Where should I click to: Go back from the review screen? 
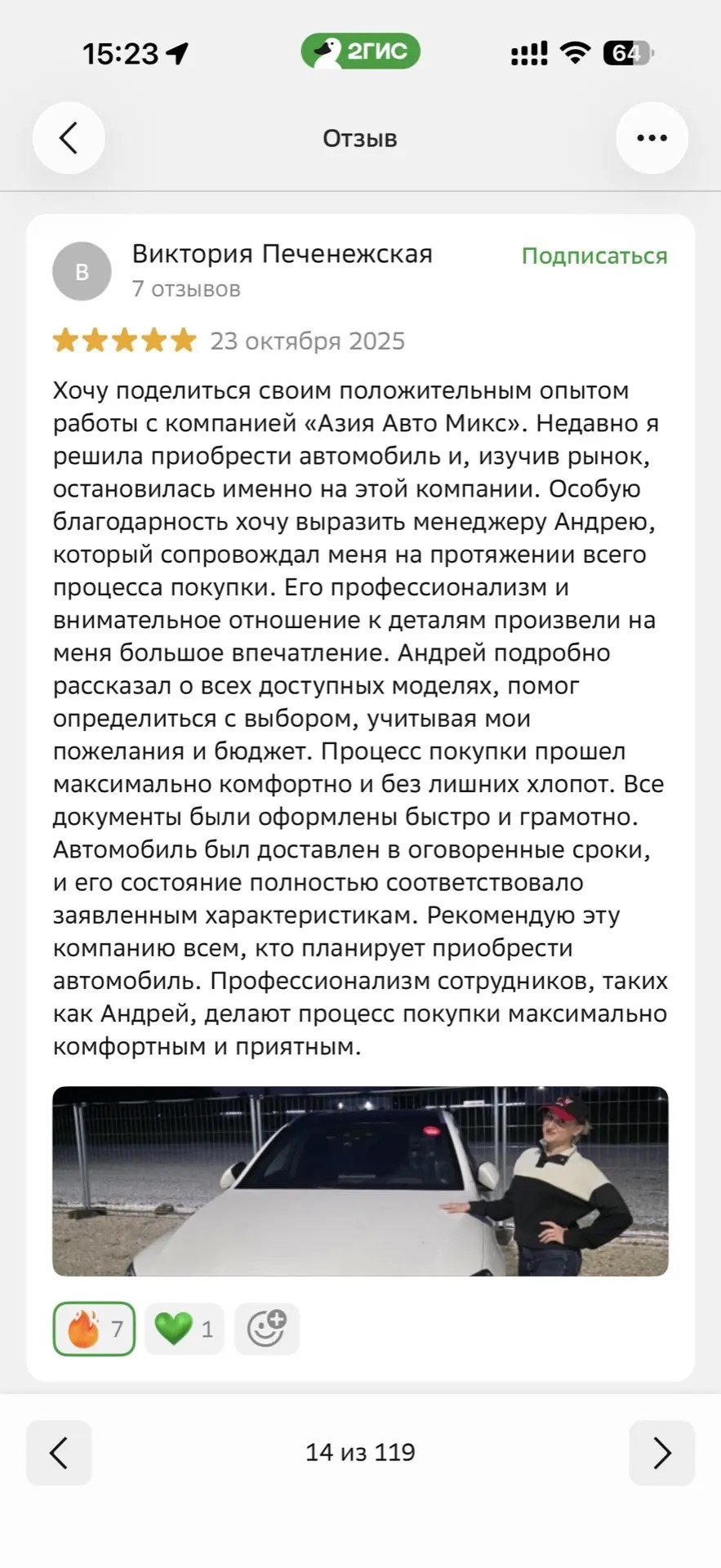pos(69,138)
